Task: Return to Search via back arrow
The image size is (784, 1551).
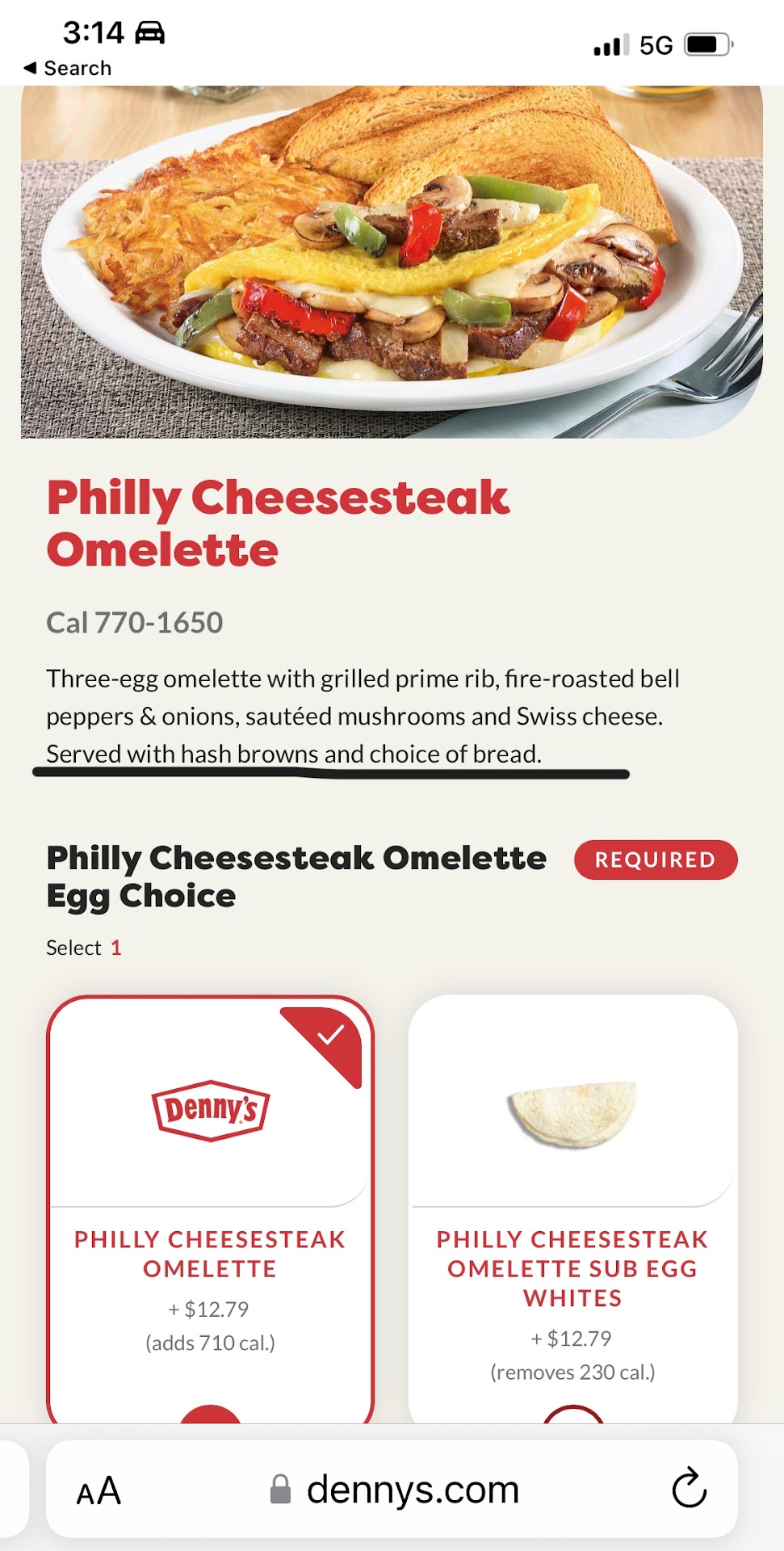Action: (x=67, y=69)
